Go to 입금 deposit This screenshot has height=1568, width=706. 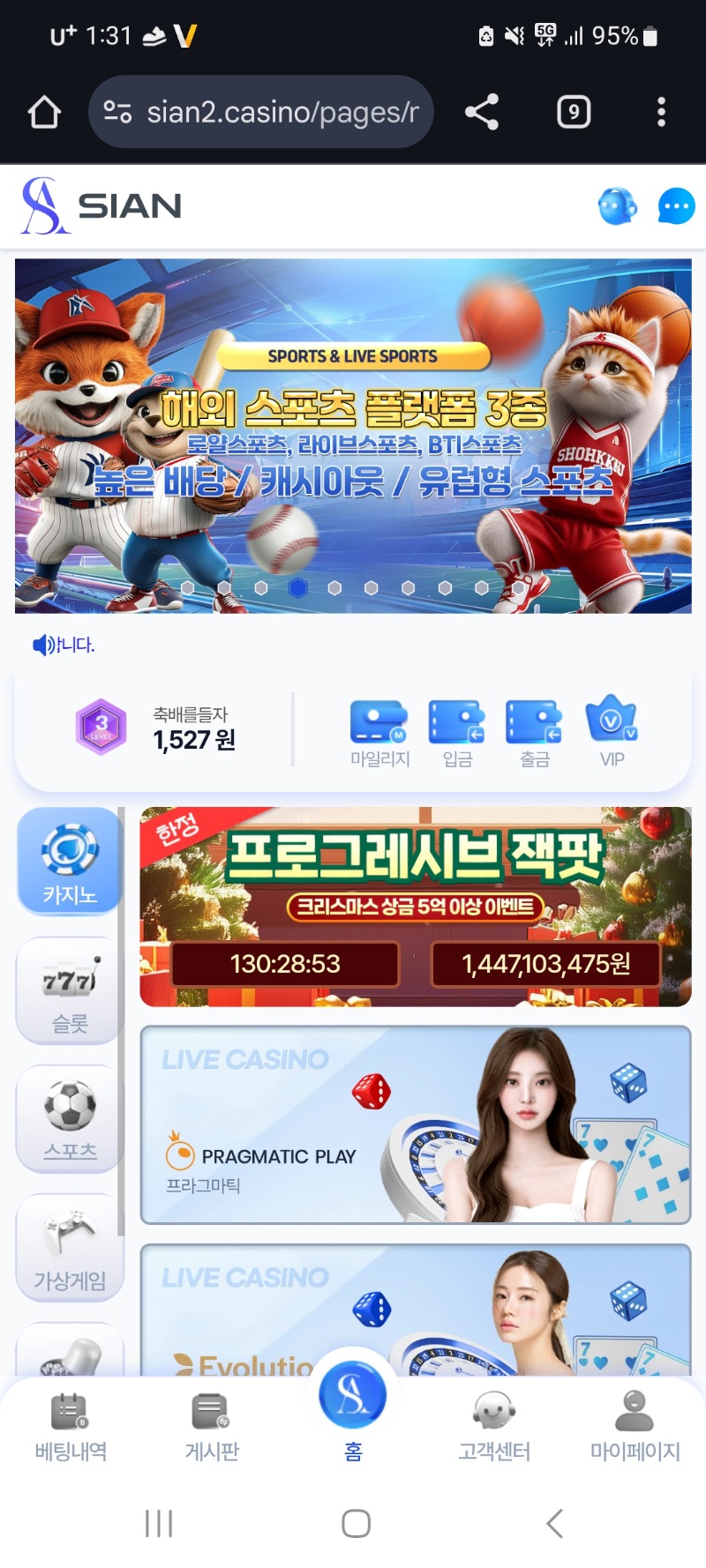457,734
